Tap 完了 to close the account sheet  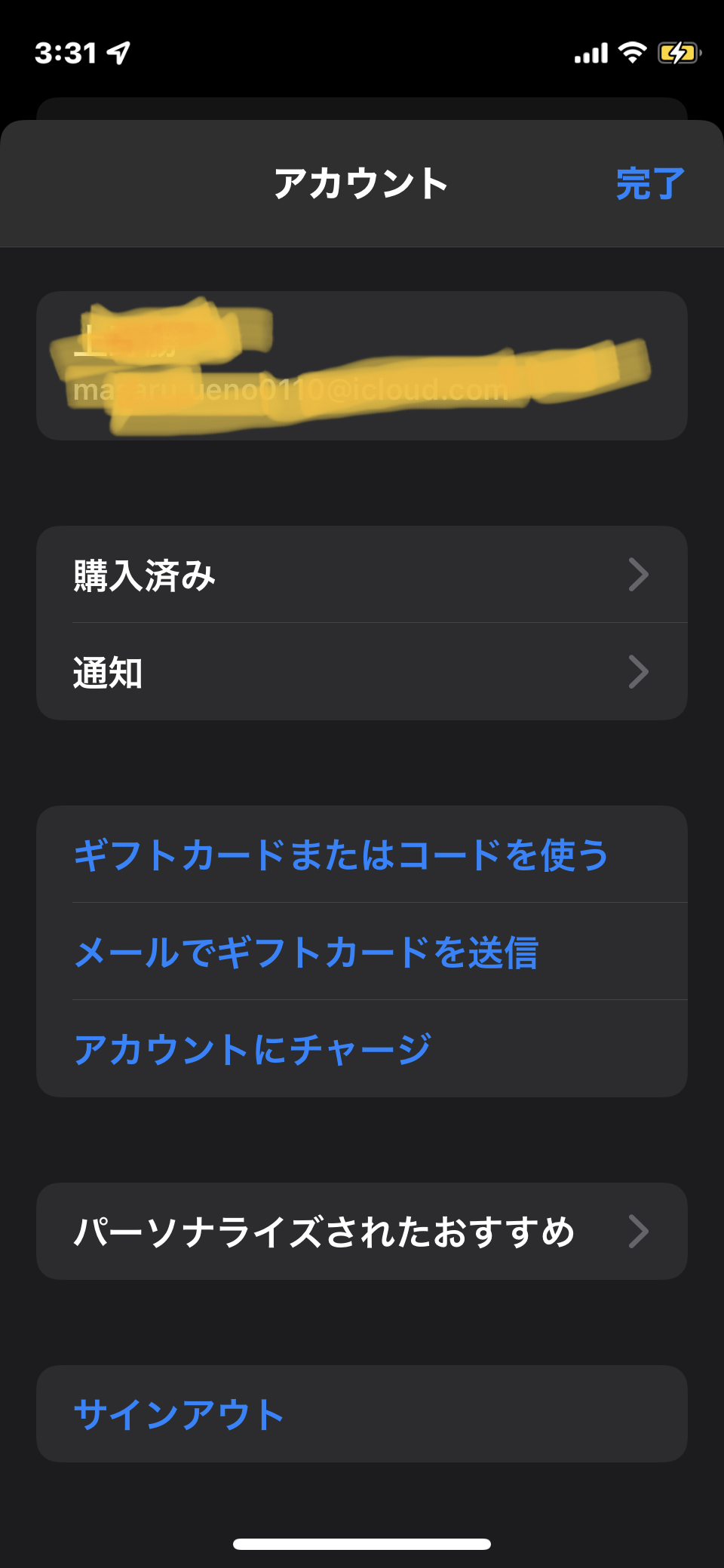click(x=649, y=184)
